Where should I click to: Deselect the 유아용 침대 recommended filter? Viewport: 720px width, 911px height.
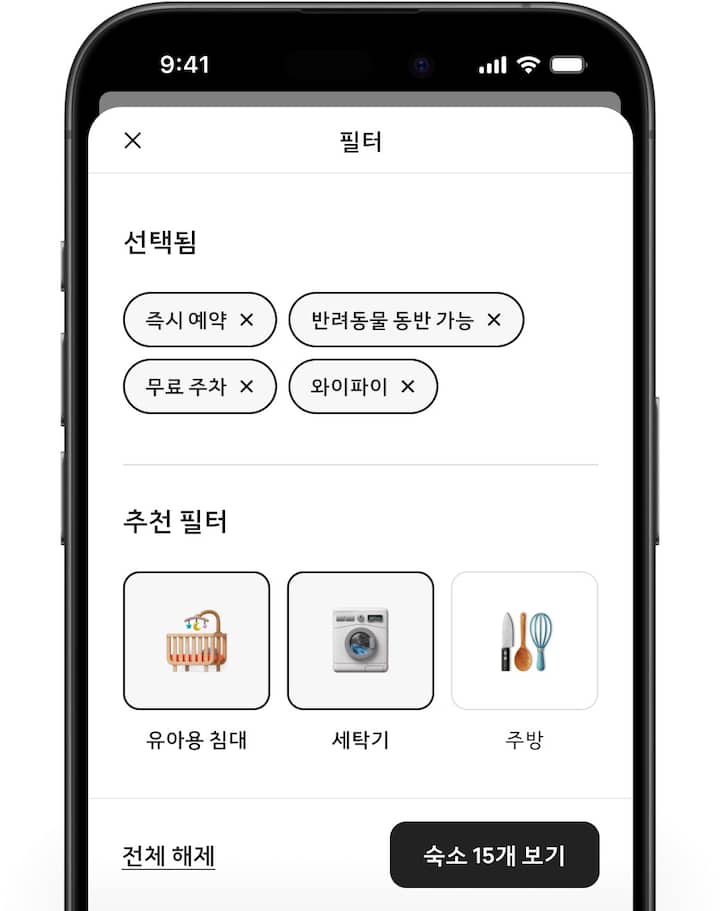[196, 641]
